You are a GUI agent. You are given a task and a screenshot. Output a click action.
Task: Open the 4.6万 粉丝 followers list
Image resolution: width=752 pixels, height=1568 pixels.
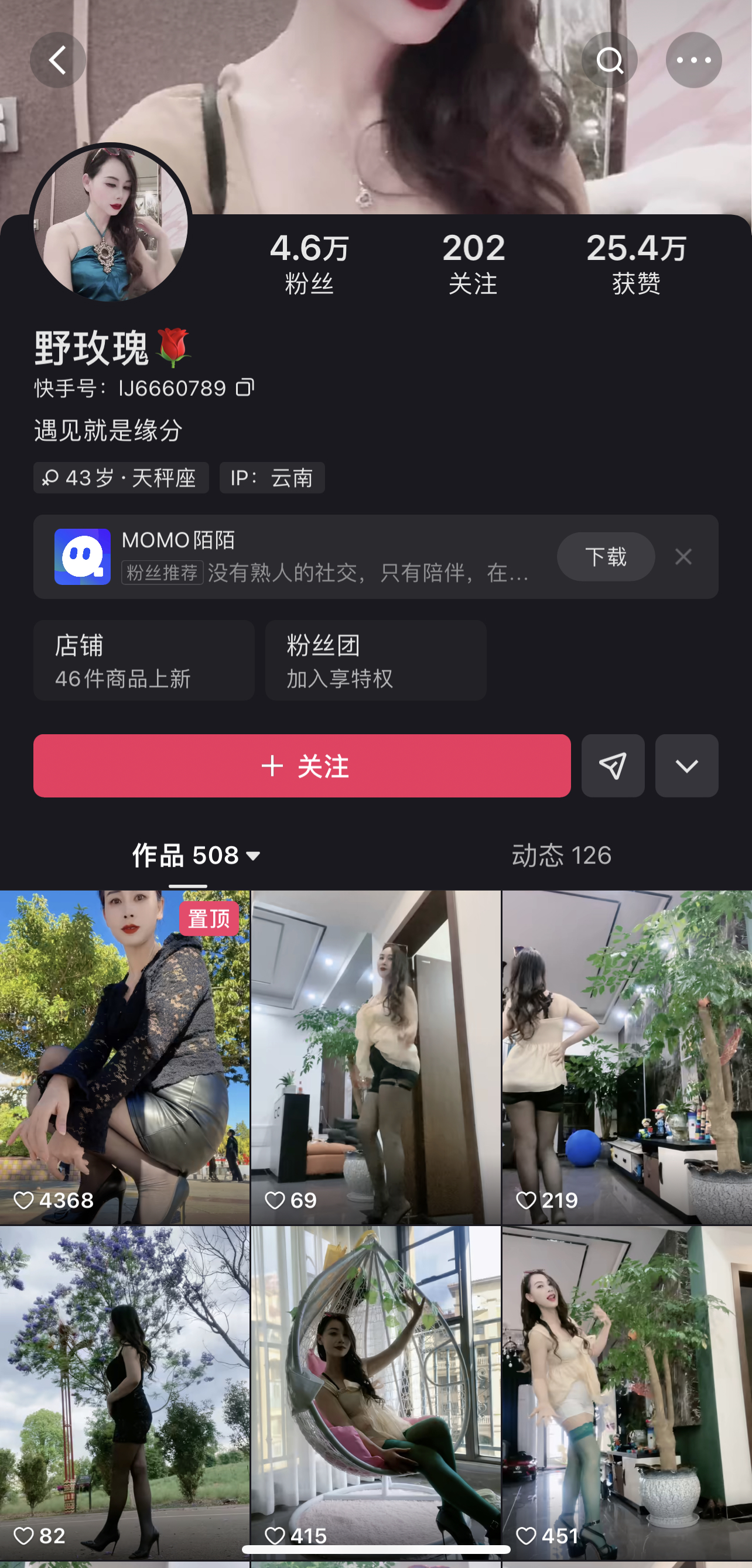(309, 263)
